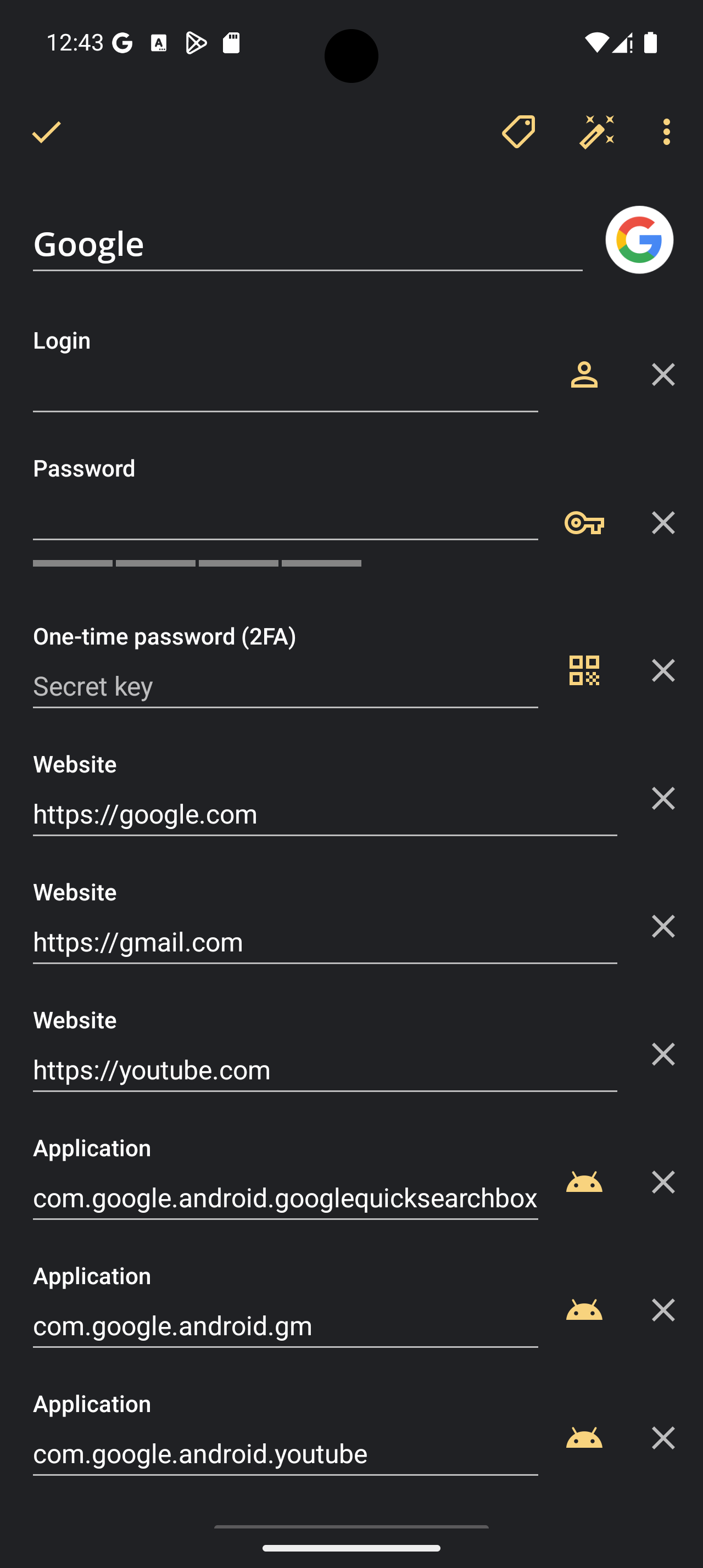Delete the https://youtube.com website field

[x=663, y=1054]
